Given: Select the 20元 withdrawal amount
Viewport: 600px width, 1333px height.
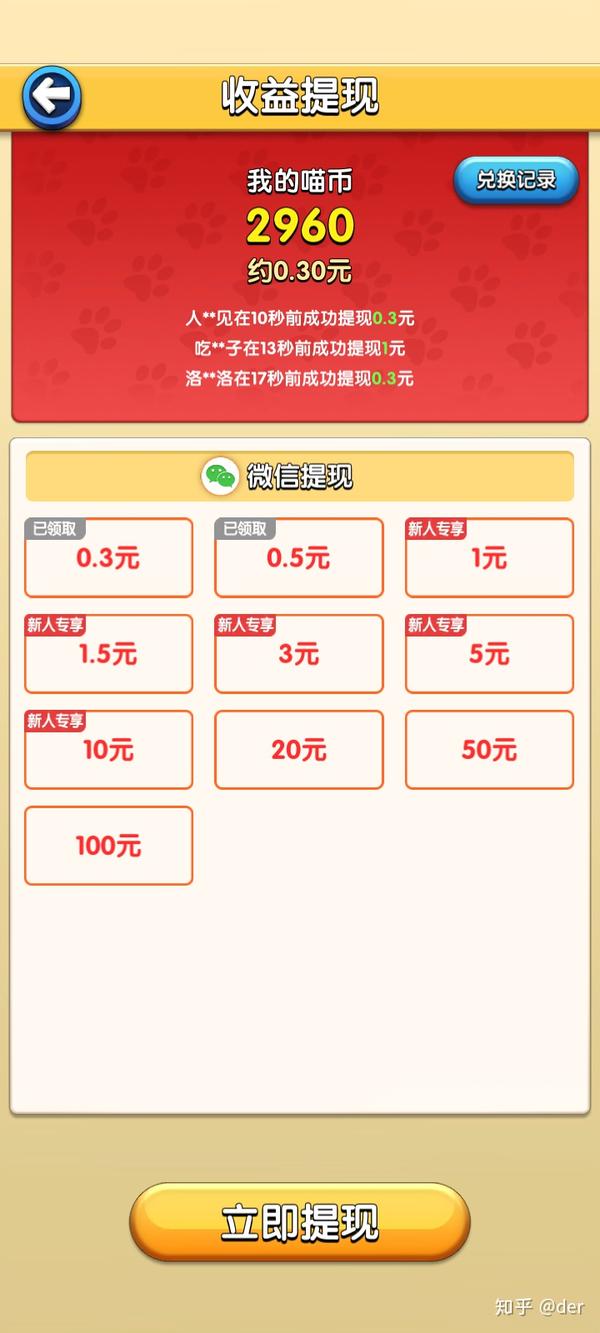Looking at the screenshot, I should (x=298, y=750).
